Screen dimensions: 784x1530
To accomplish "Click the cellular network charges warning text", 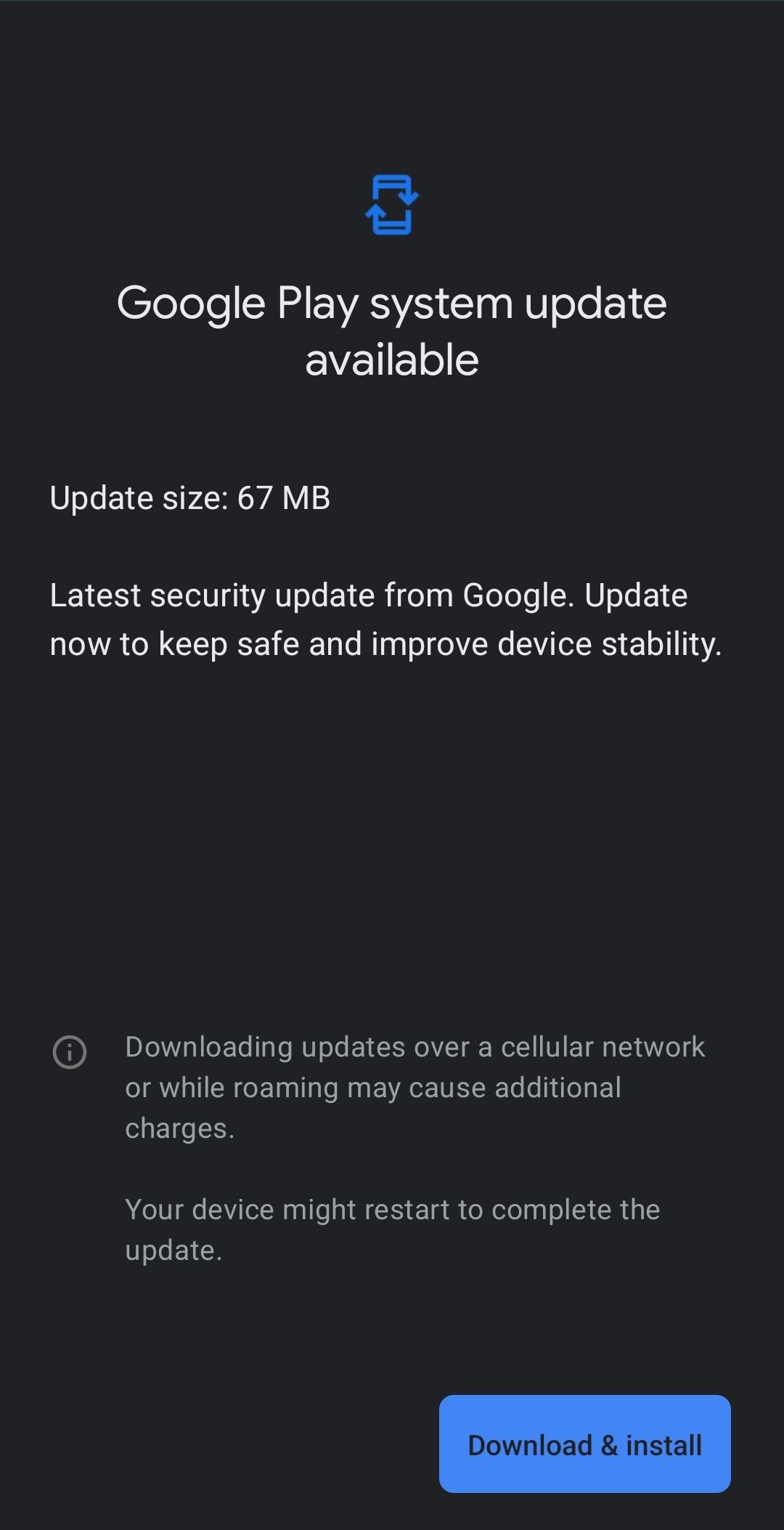I will tap(414, 1087).
